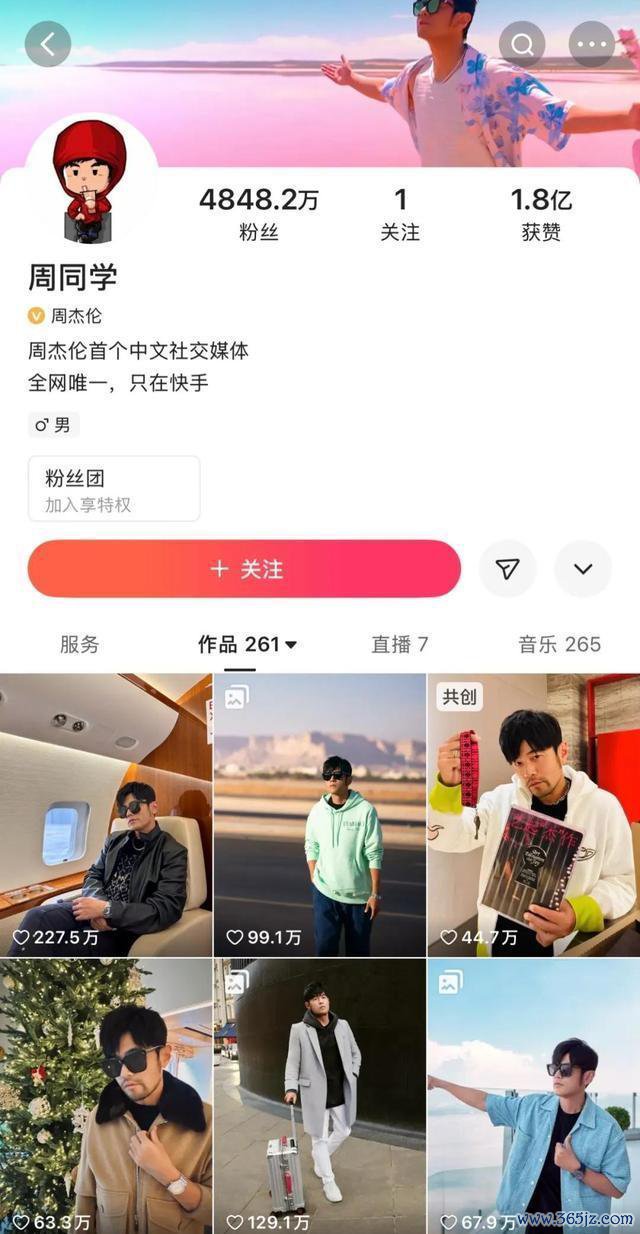
Task: Open the blue shirt post with 67.9万 likes
Action: [x=533, y=1095]
